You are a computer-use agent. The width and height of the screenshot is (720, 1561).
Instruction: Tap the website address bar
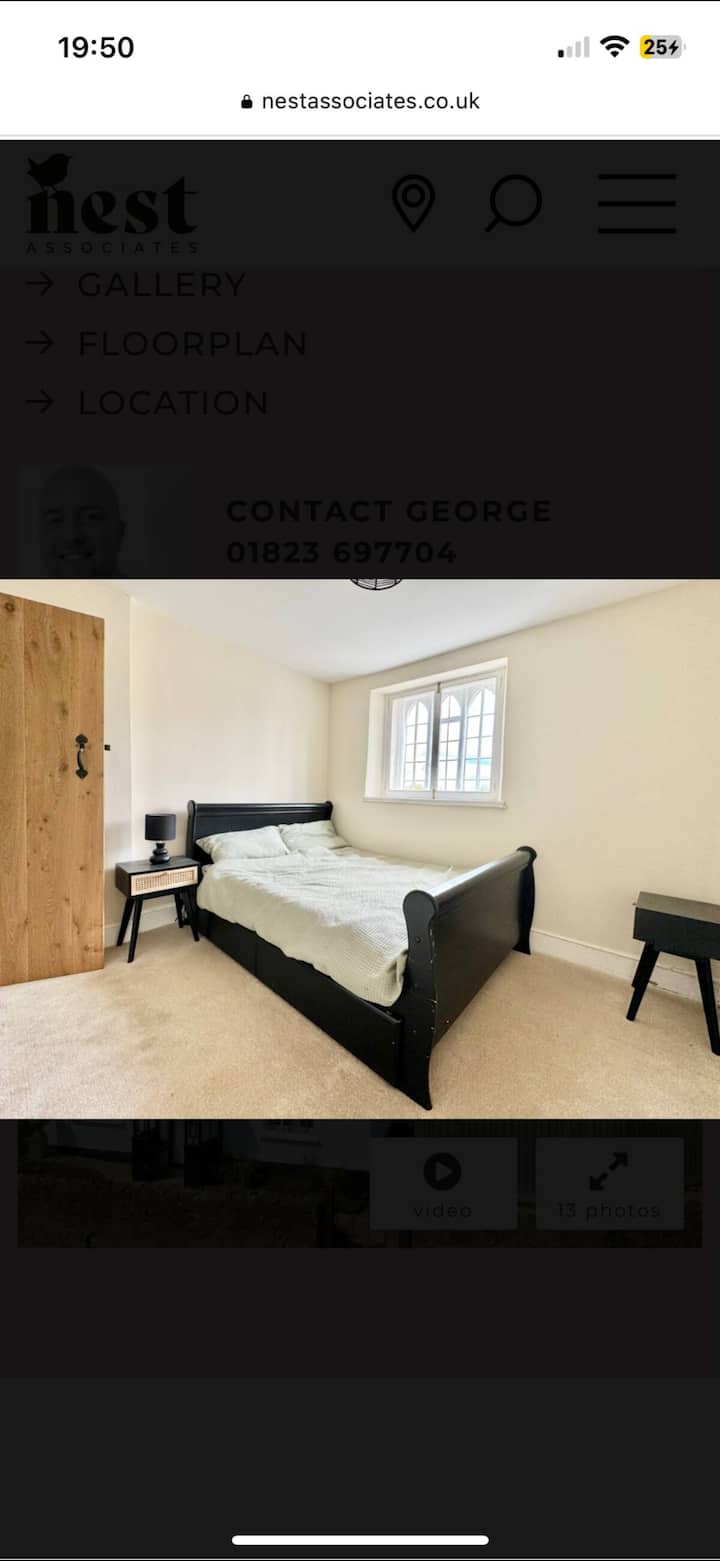click(x=360, y=101)
